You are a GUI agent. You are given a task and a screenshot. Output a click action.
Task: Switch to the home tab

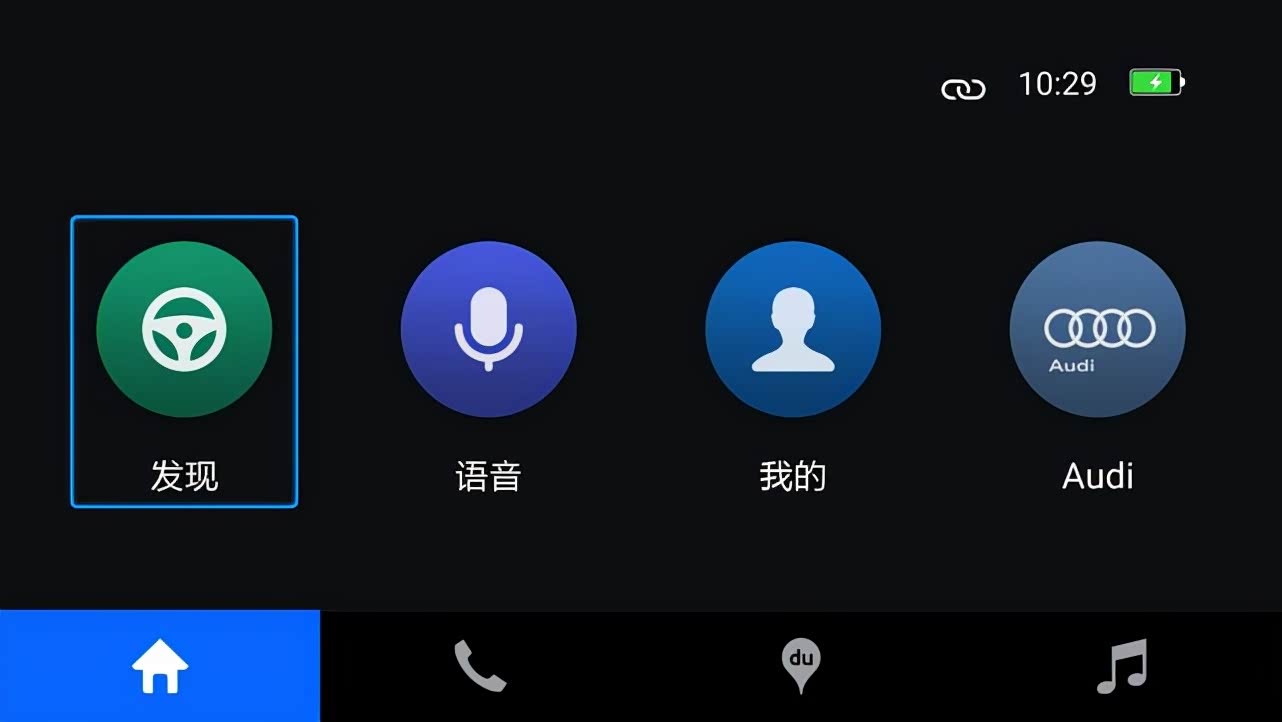(160, 666)
